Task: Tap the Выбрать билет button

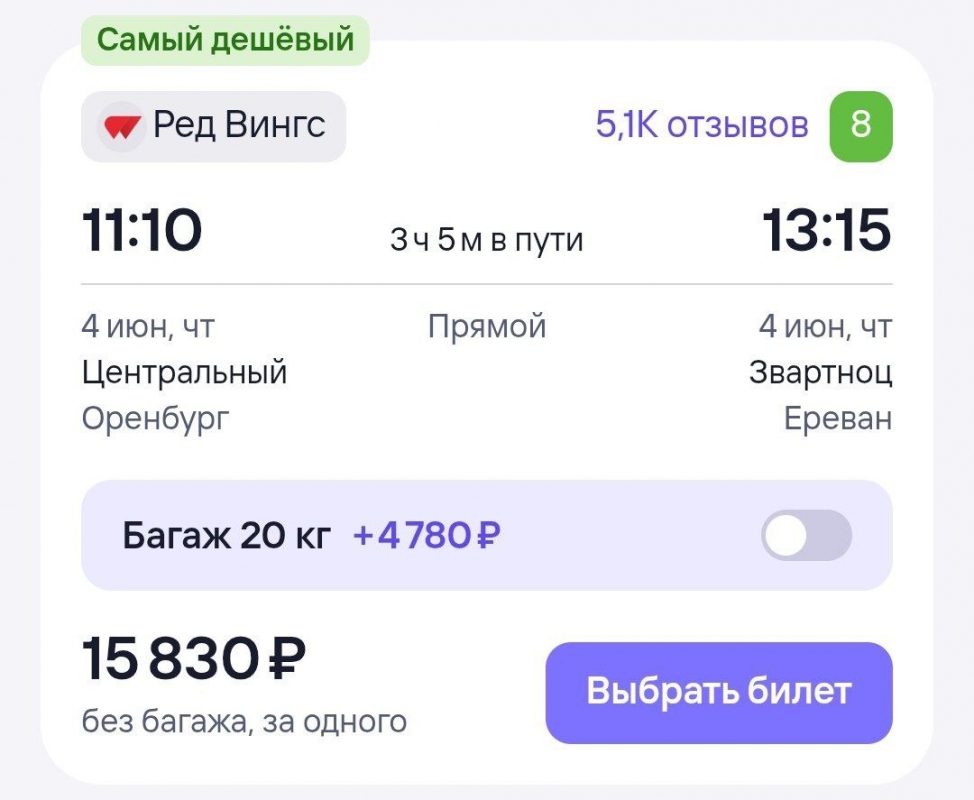Action: 718,692
